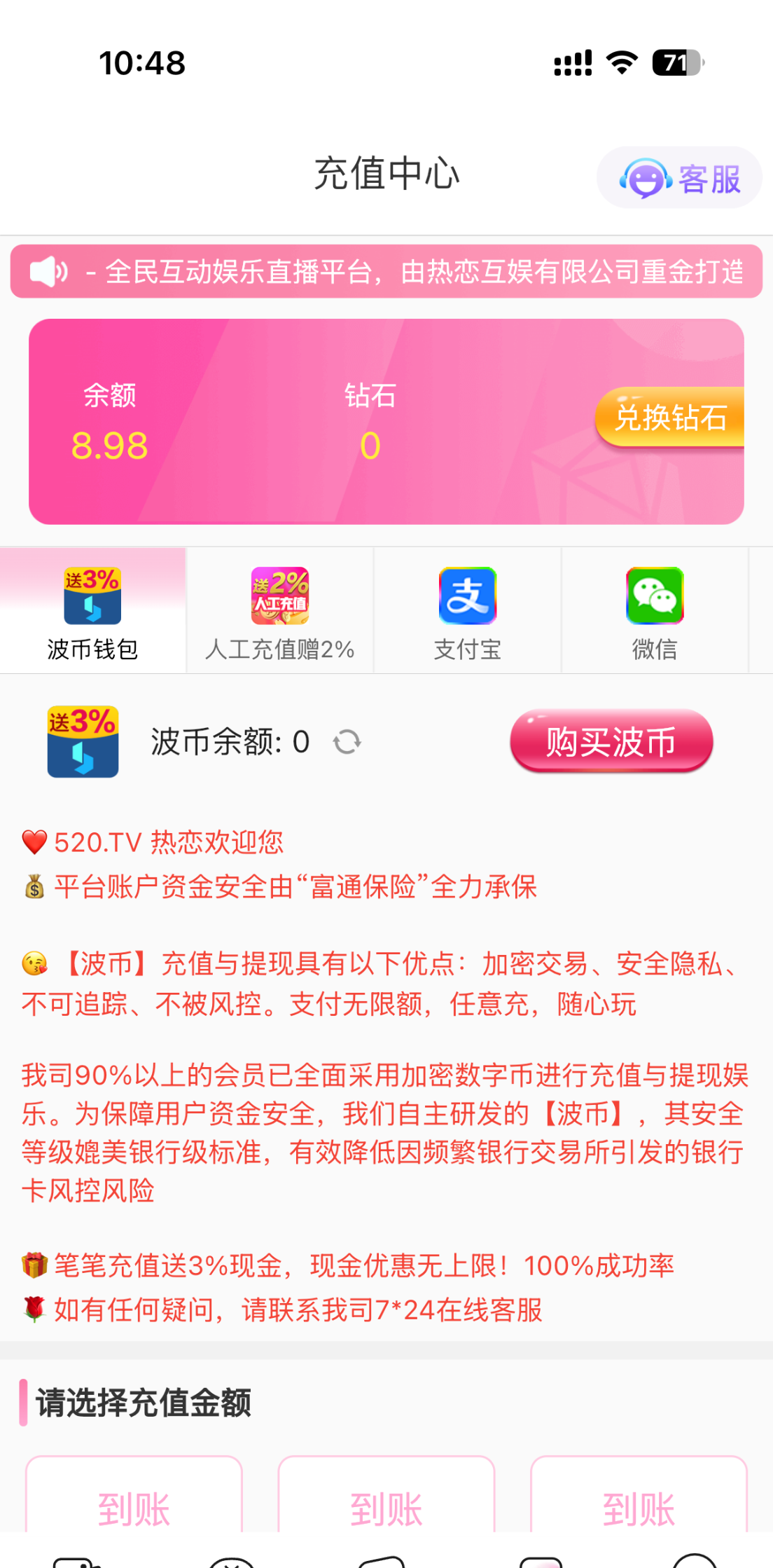Tap the 兑换钻石 exchange button
The width and height of the screenshot is (773, 1568).
pyautogui.click(x=670, y=418)
